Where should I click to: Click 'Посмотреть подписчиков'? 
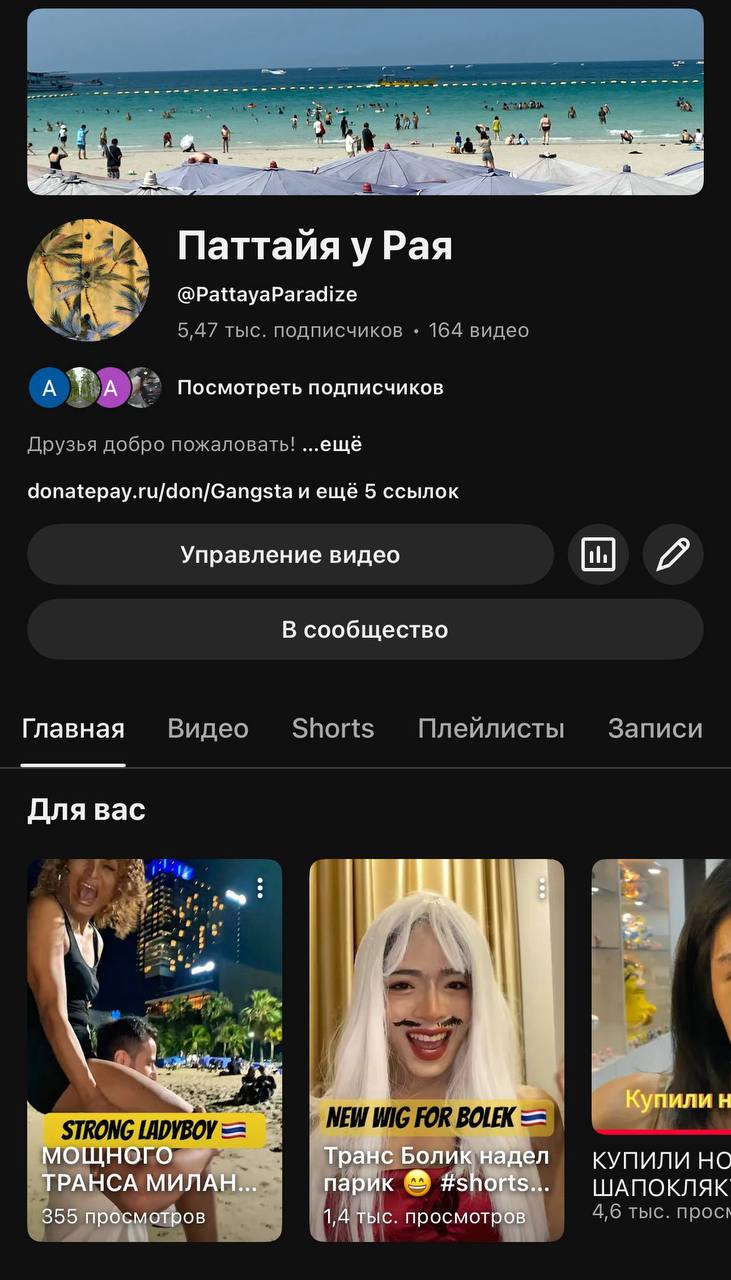coord(310,388)
